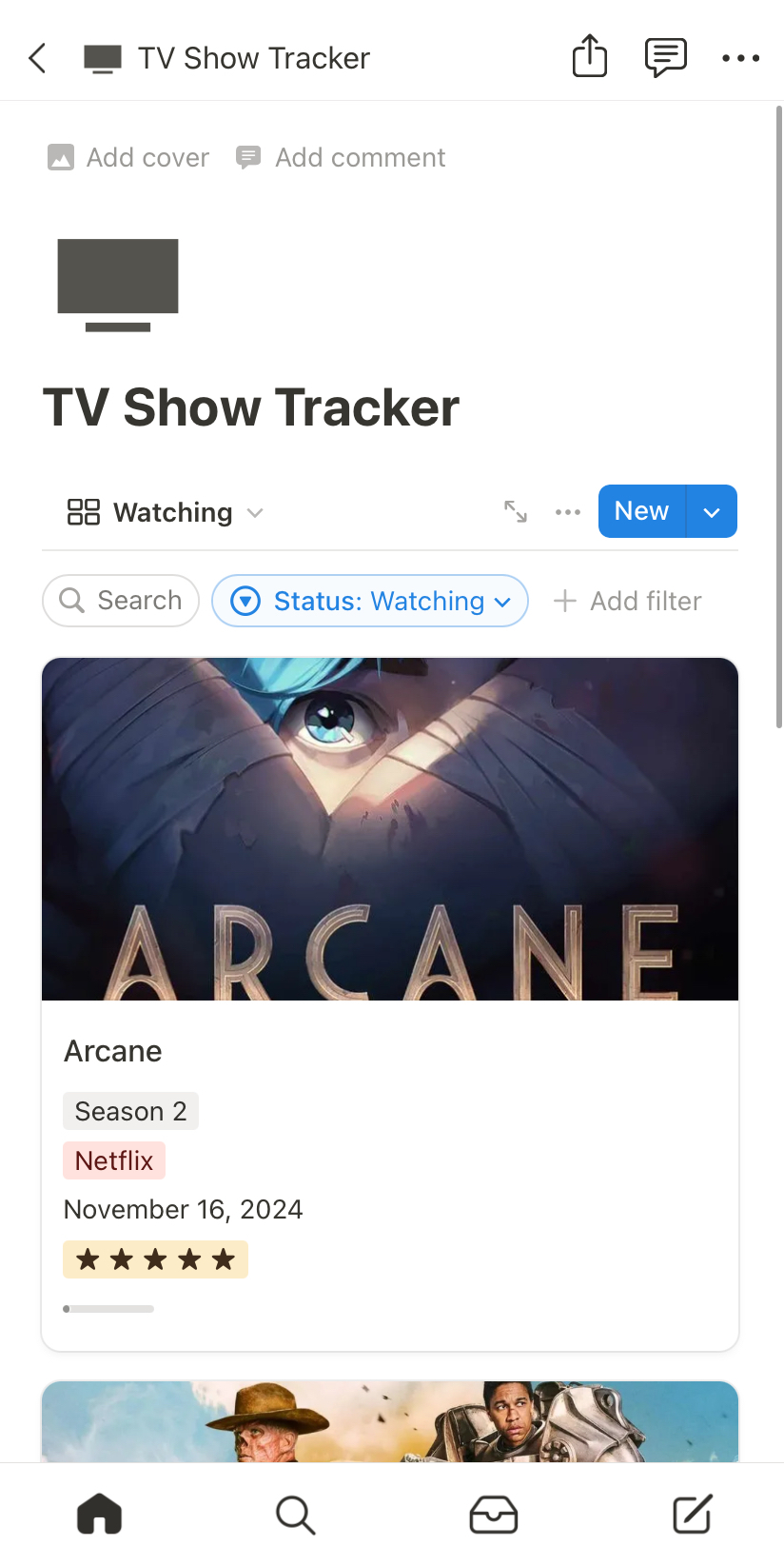Edit the Status: Watching filter
Screen dimensions: 784x1566
click(x=370, y=601)
